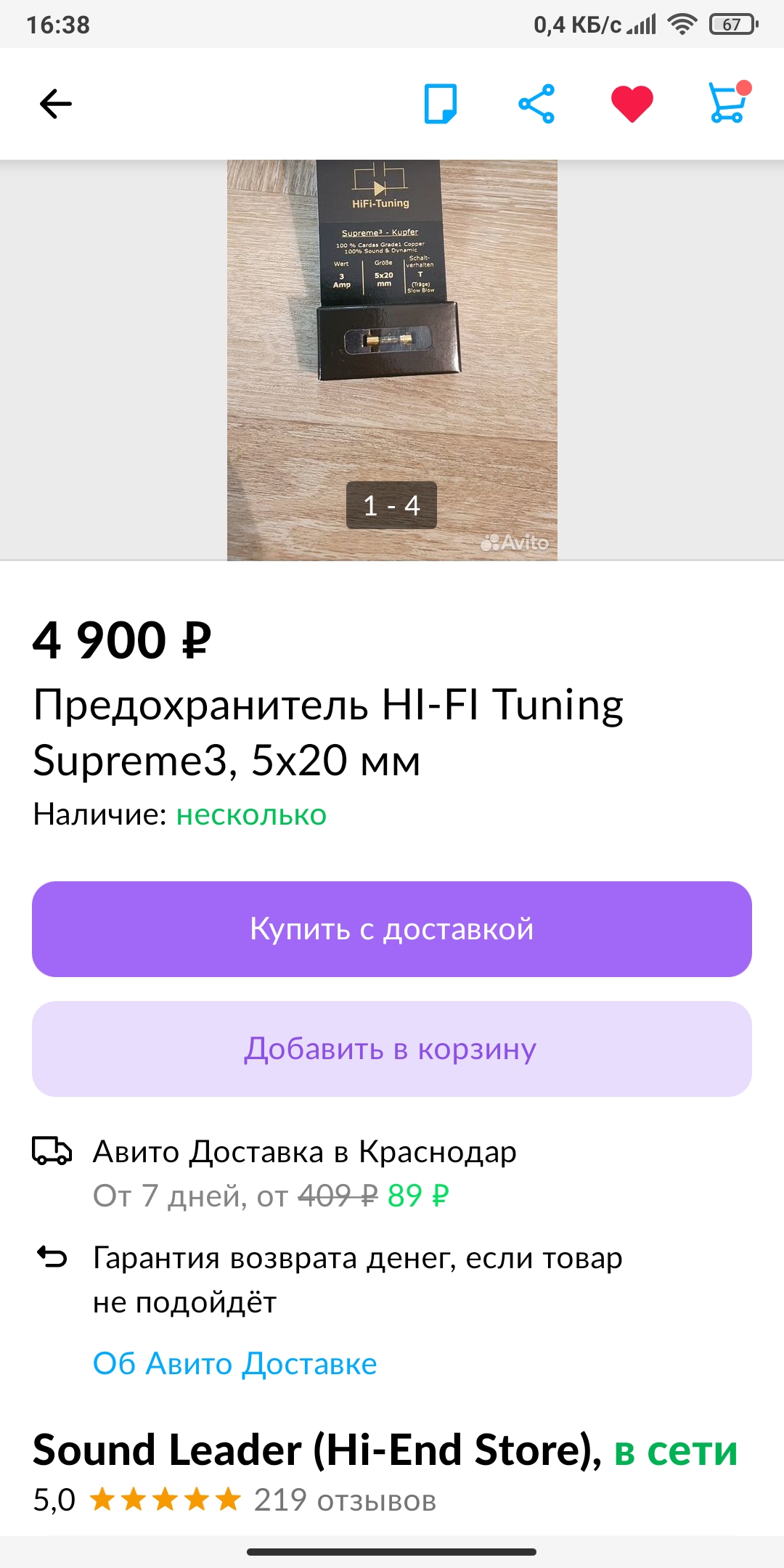Go back using the top arrow

click(55, 104)
